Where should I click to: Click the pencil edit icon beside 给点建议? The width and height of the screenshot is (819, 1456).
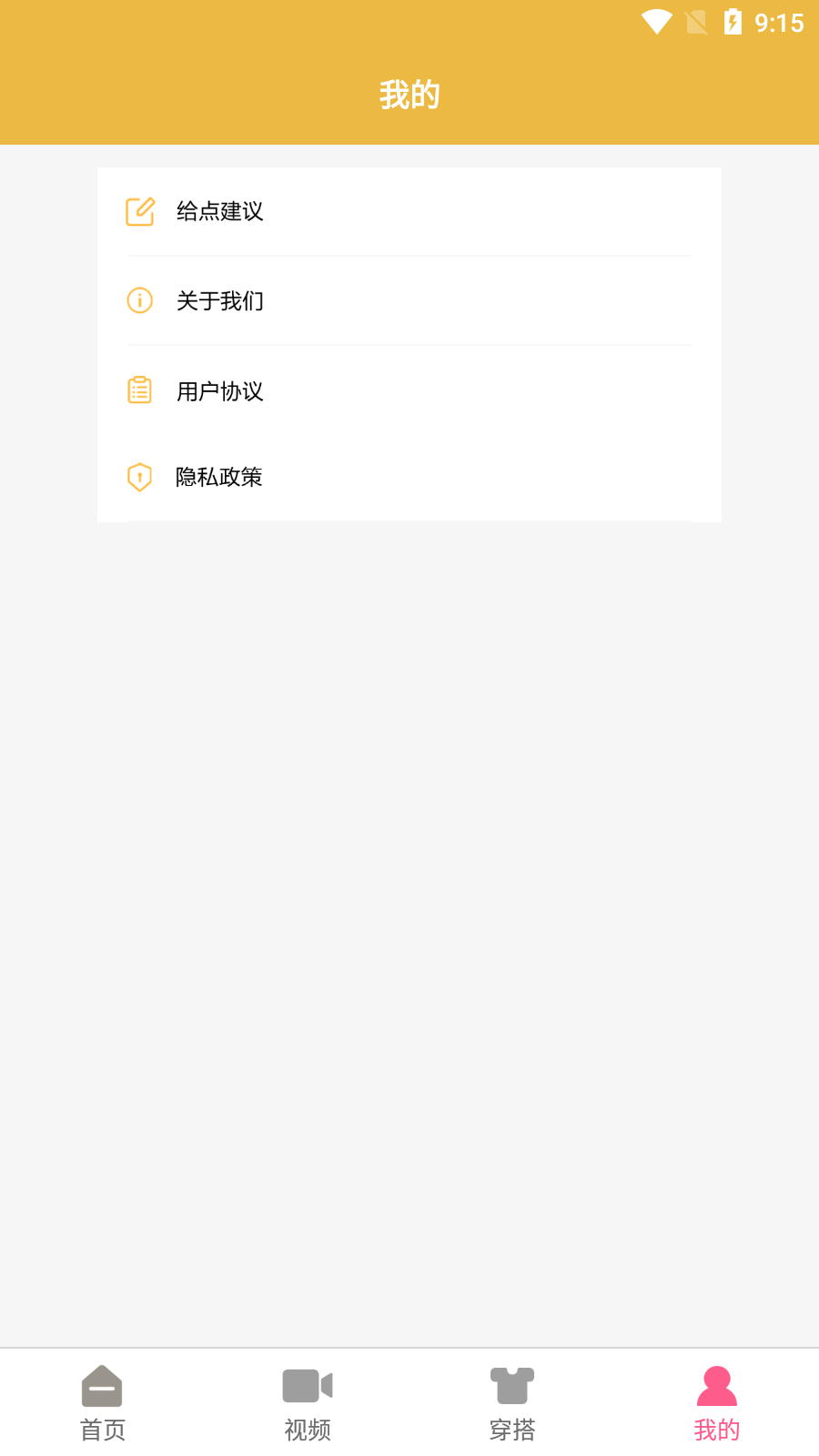139,211
